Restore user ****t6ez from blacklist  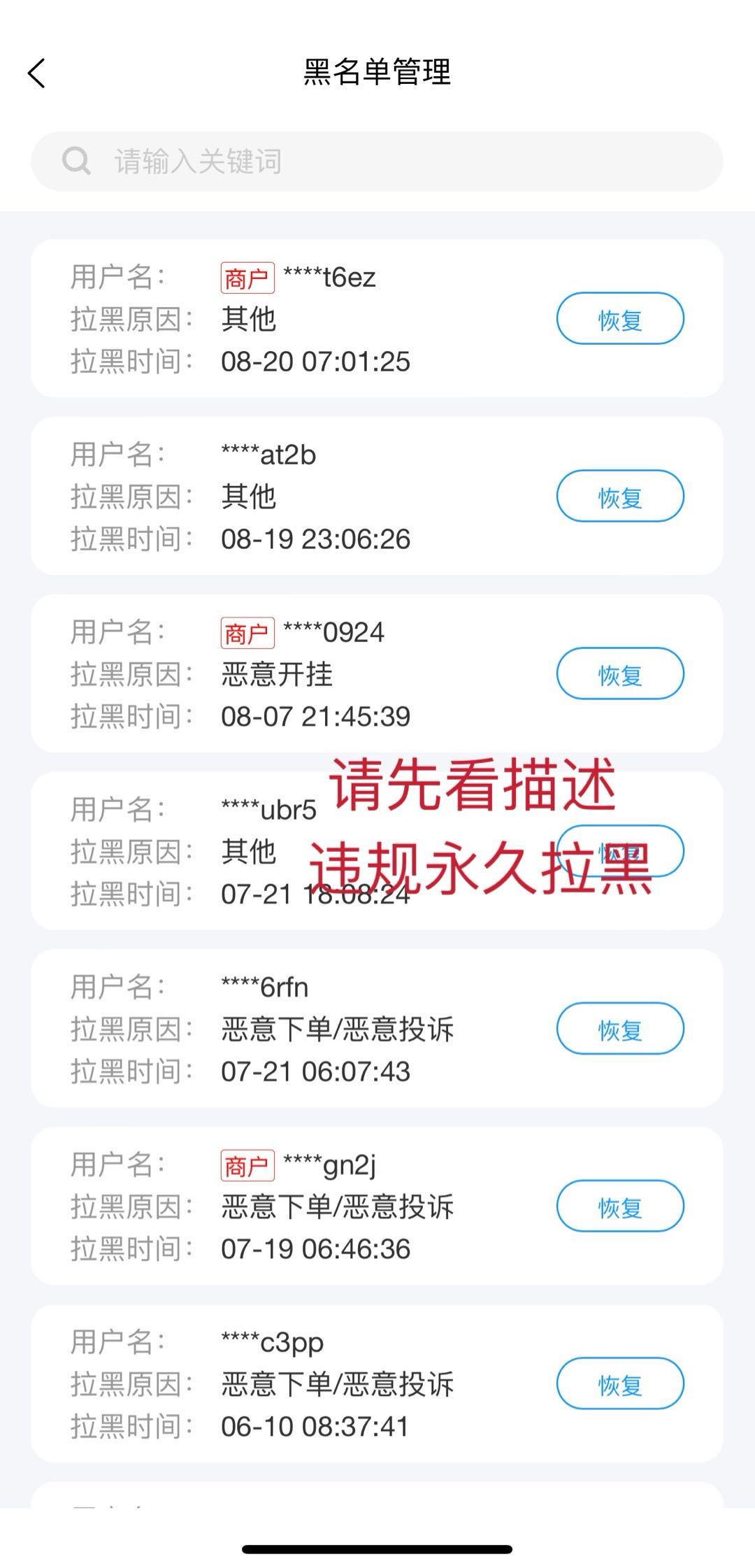click(620, 319)
